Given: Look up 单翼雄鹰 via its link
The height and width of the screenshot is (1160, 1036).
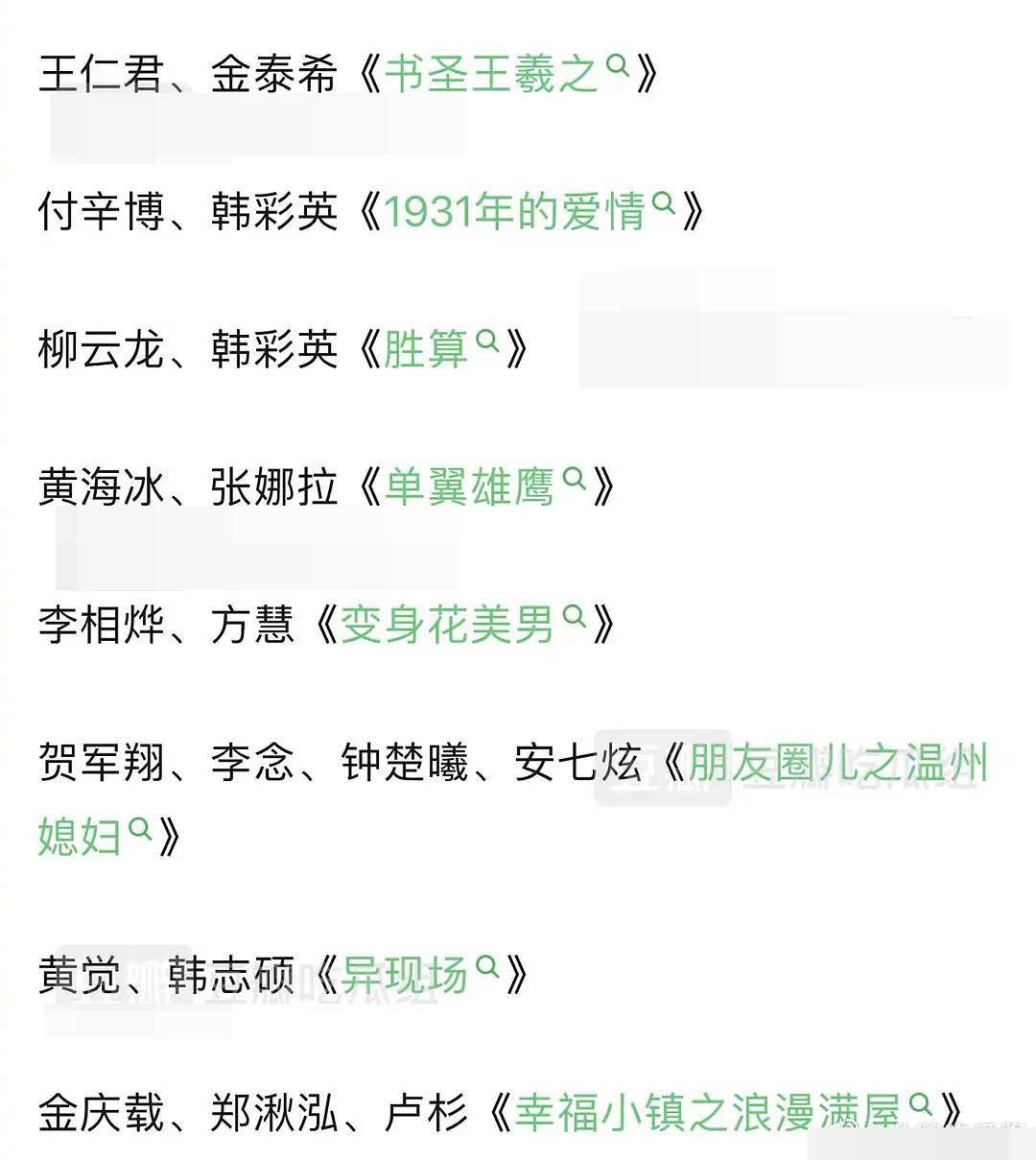Looking at the screenshot, I should pos(469,487).
